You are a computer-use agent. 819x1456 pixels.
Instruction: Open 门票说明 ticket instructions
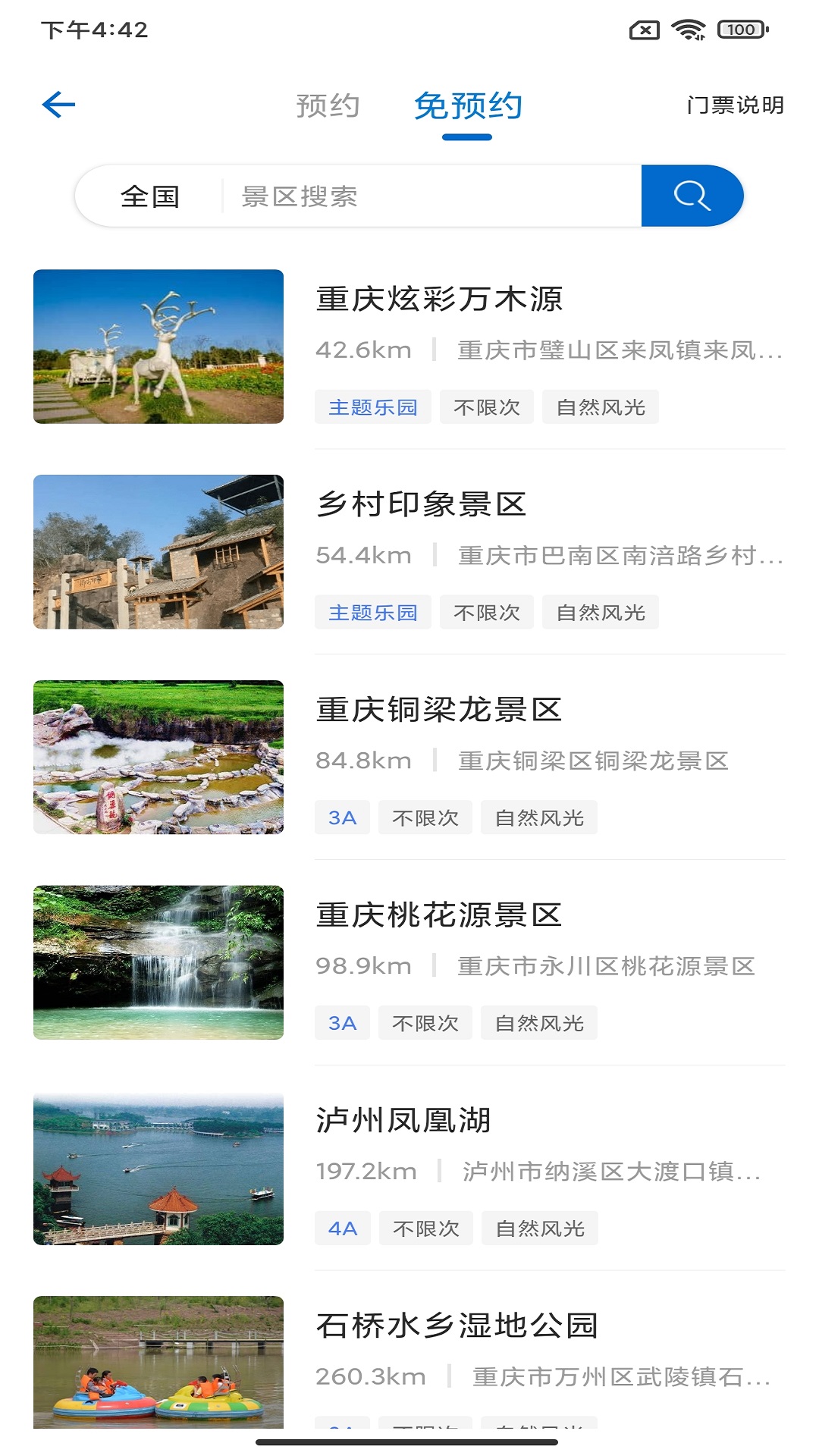[735, 105]
